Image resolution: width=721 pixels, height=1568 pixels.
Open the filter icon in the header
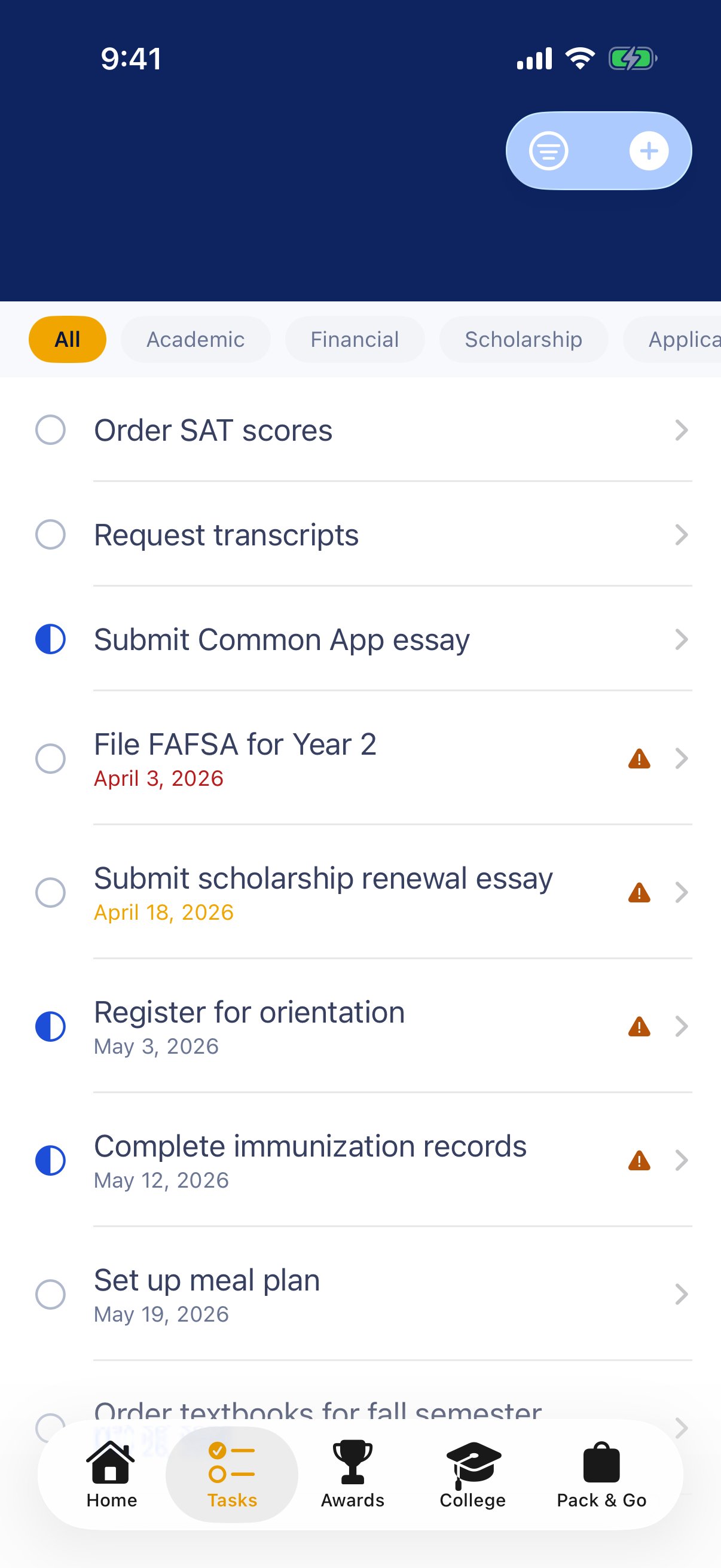point(548,150)
